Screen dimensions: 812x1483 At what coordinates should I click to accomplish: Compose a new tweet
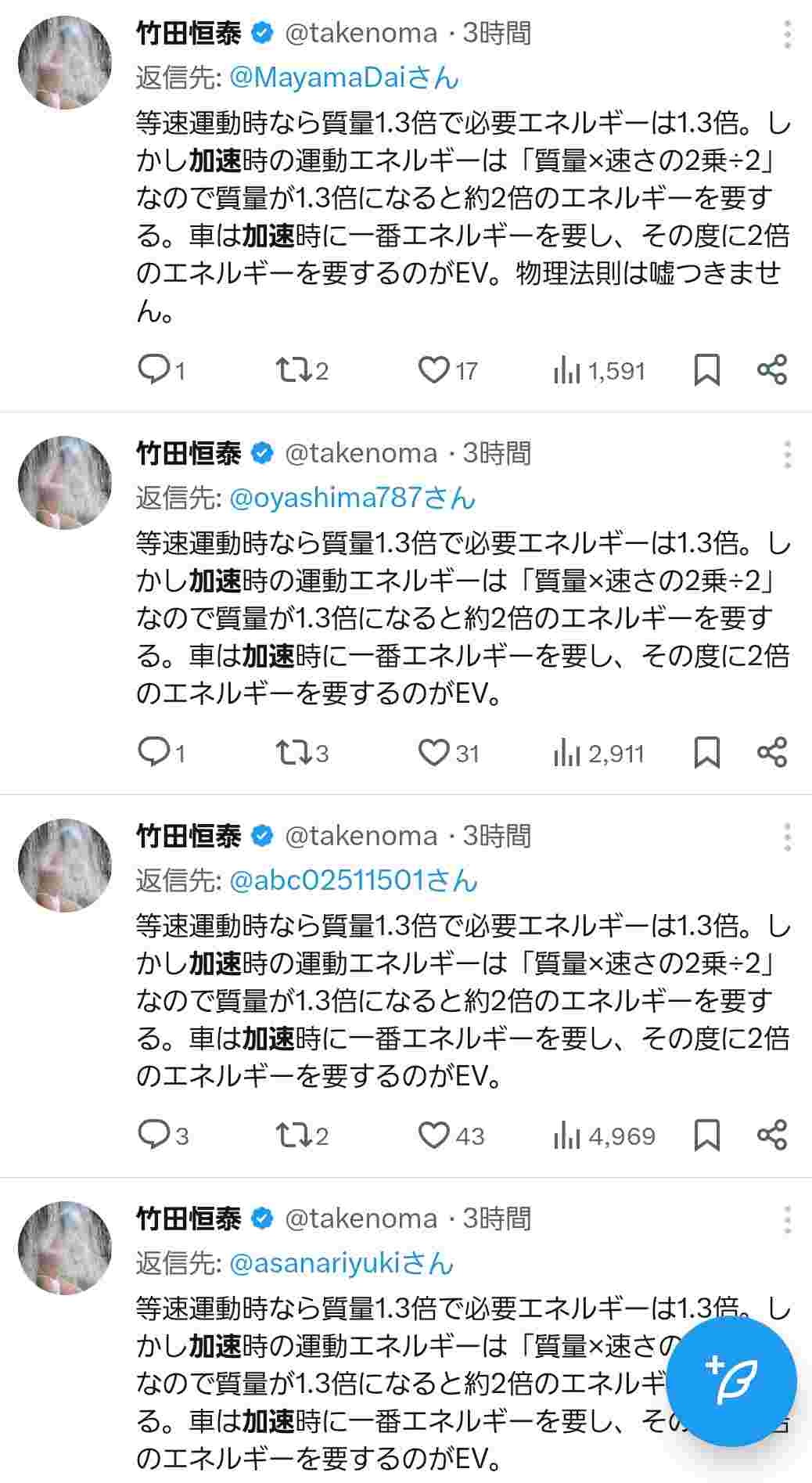tap(731, 1381)
